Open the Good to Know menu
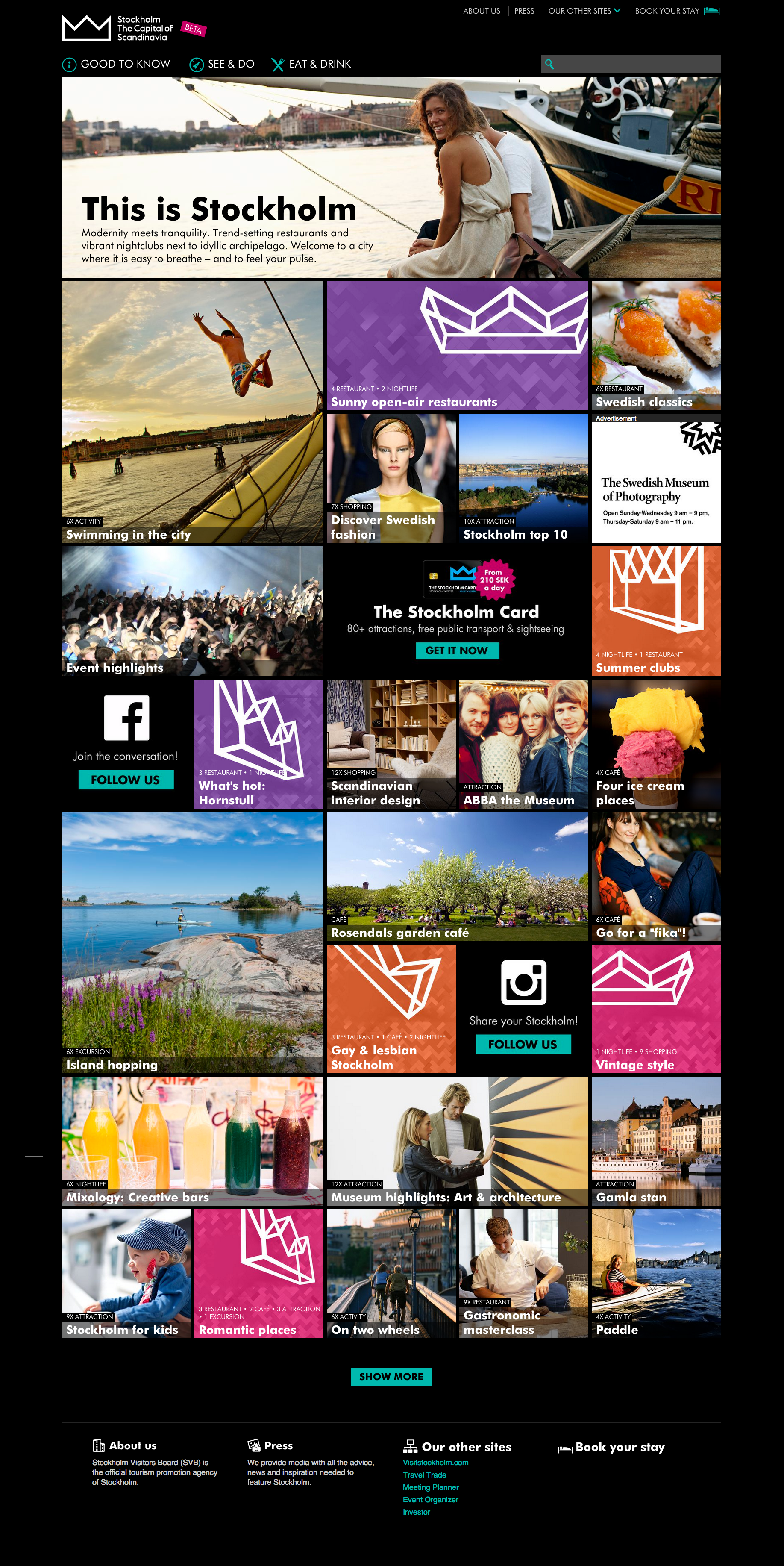 (117, 64)
